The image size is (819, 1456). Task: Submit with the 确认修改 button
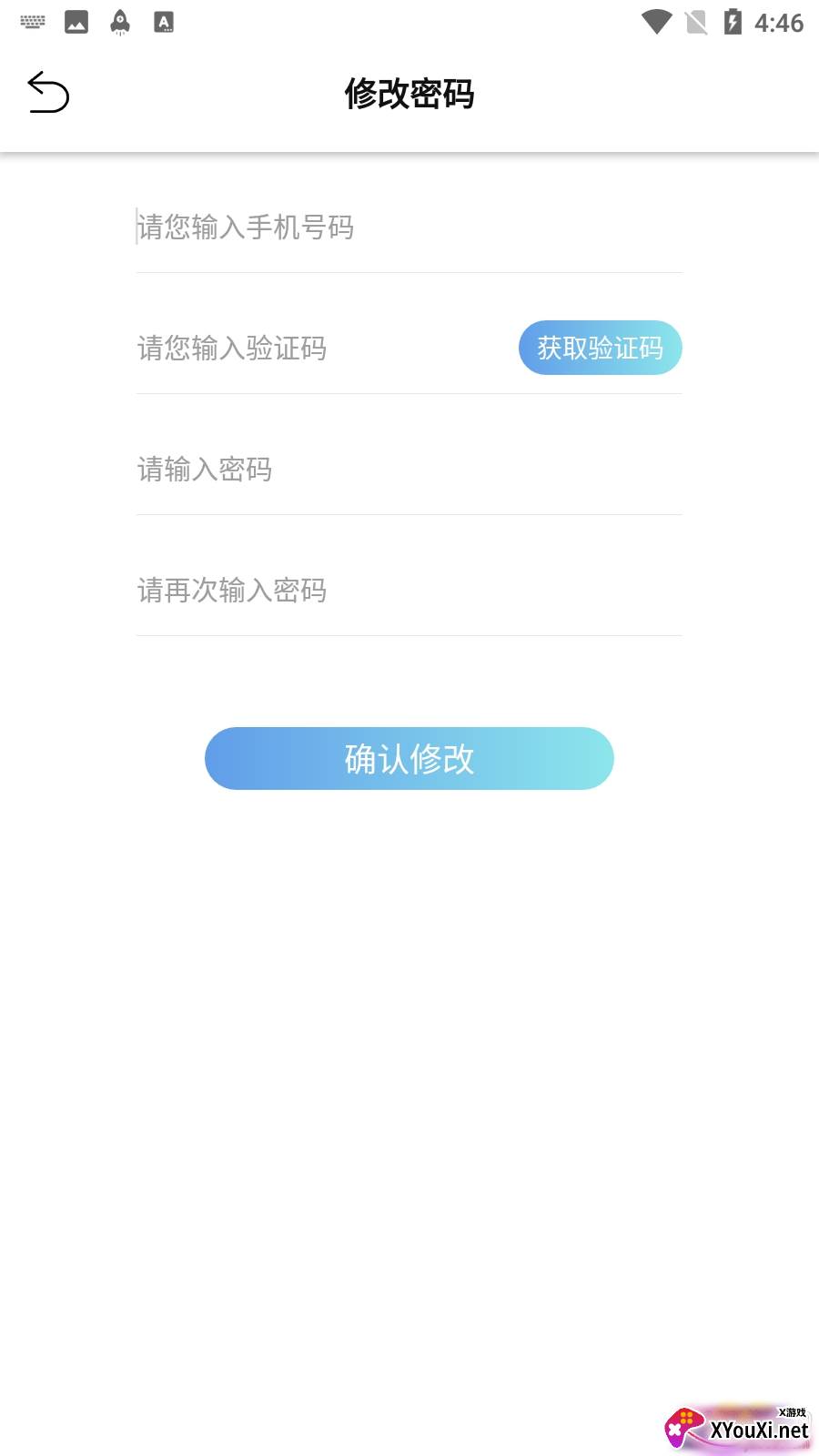click(x=409, y=758)
